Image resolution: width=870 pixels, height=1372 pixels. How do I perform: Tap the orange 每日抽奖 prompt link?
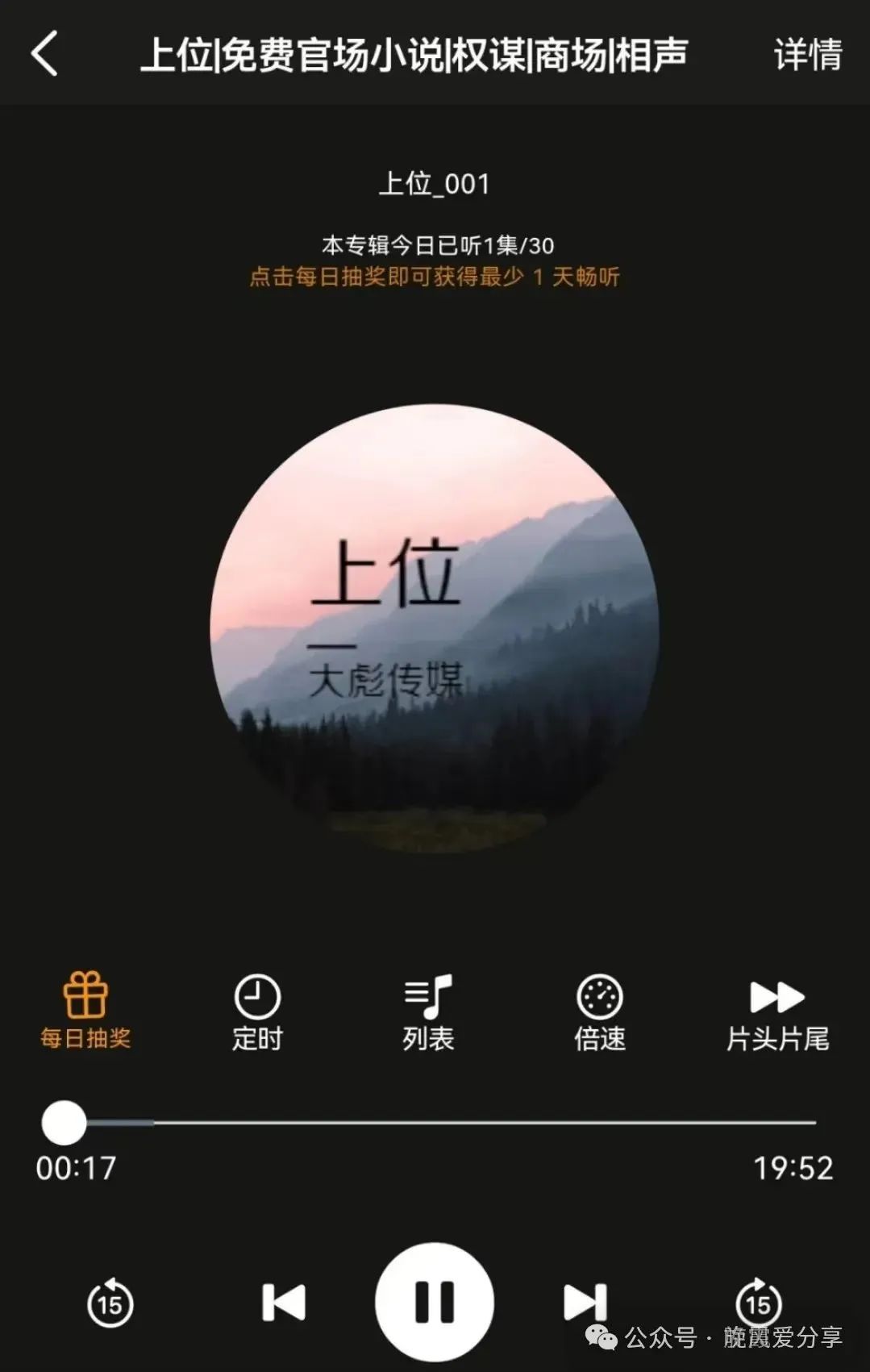click(434, 277)
